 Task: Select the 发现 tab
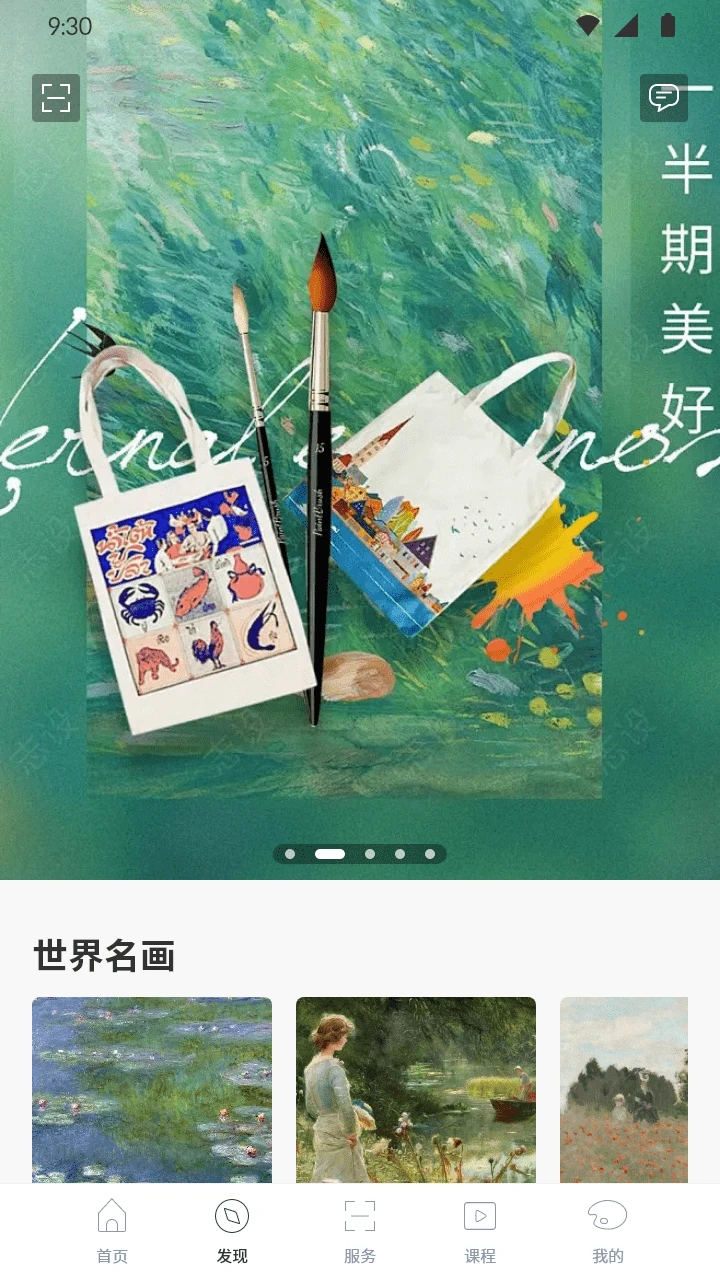click(232, 1232)
